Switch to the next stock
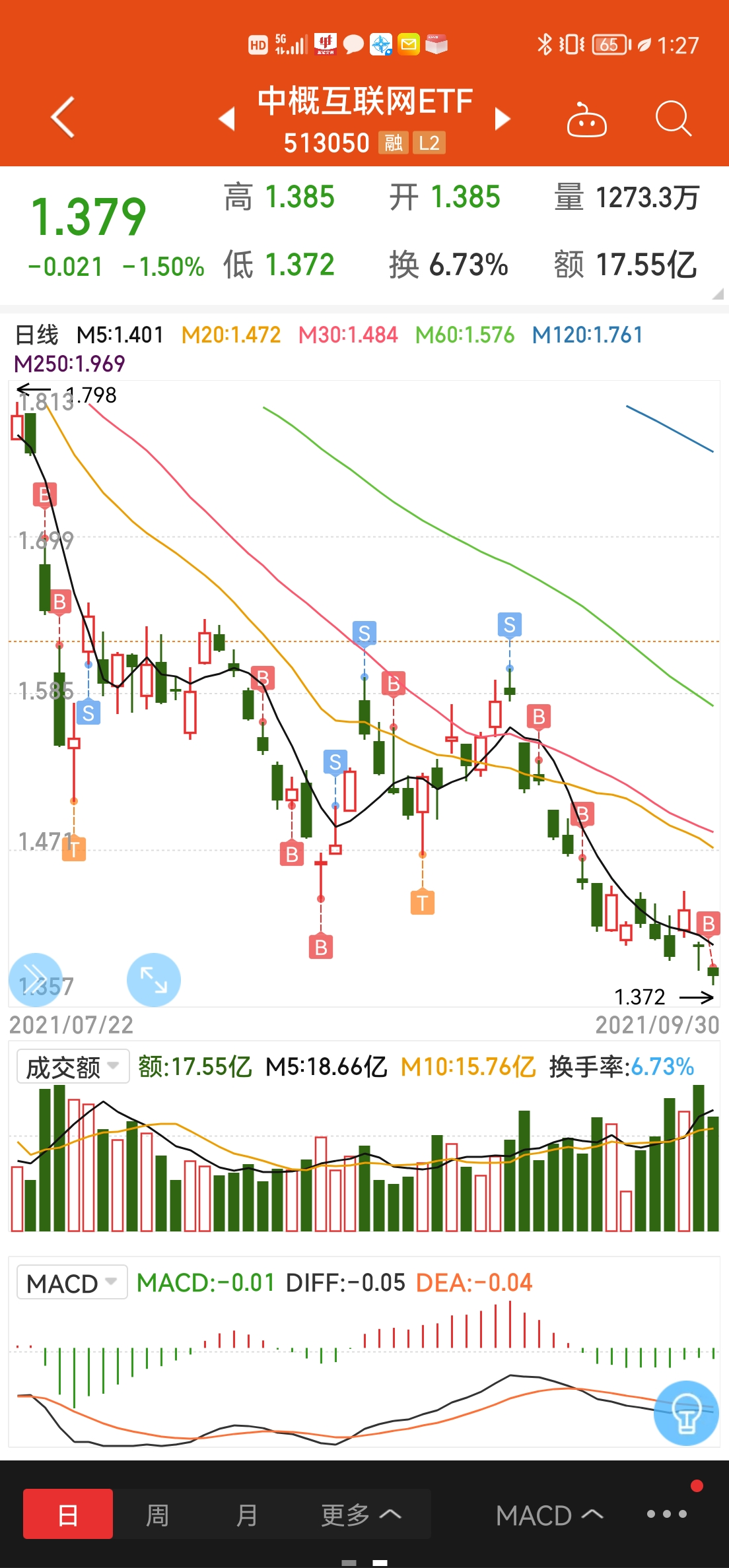Screen dimensions: 729x1568 tap(503, 119)
